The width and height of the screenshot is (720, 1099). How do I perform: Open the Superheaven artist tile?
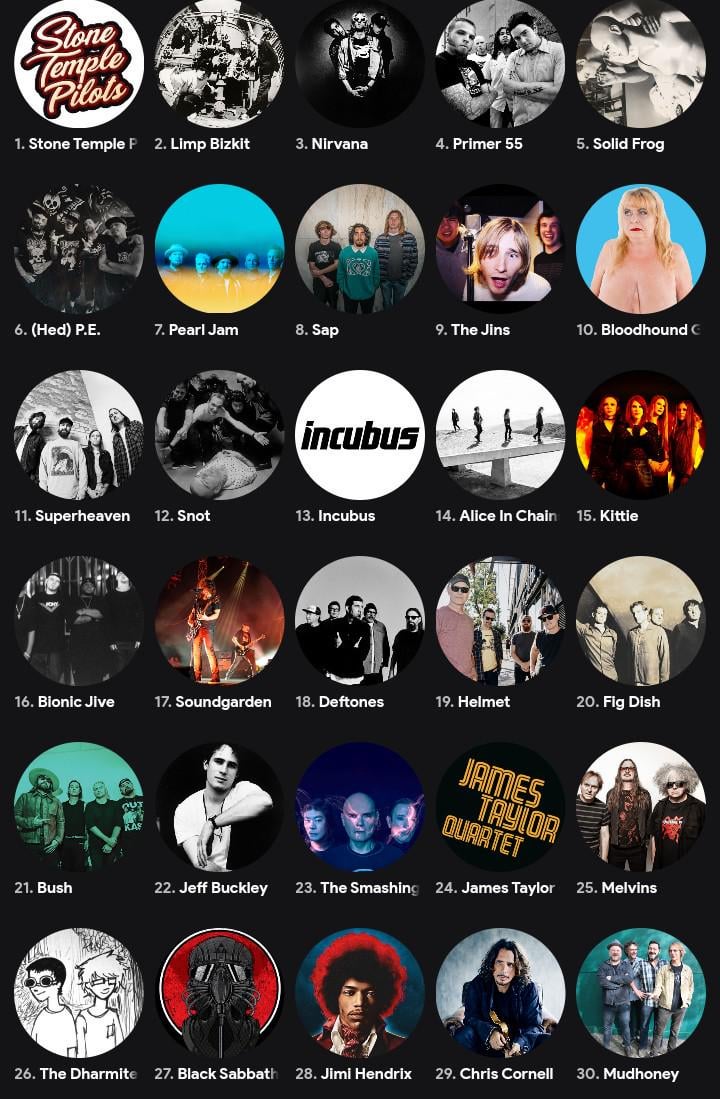[79, 435]
